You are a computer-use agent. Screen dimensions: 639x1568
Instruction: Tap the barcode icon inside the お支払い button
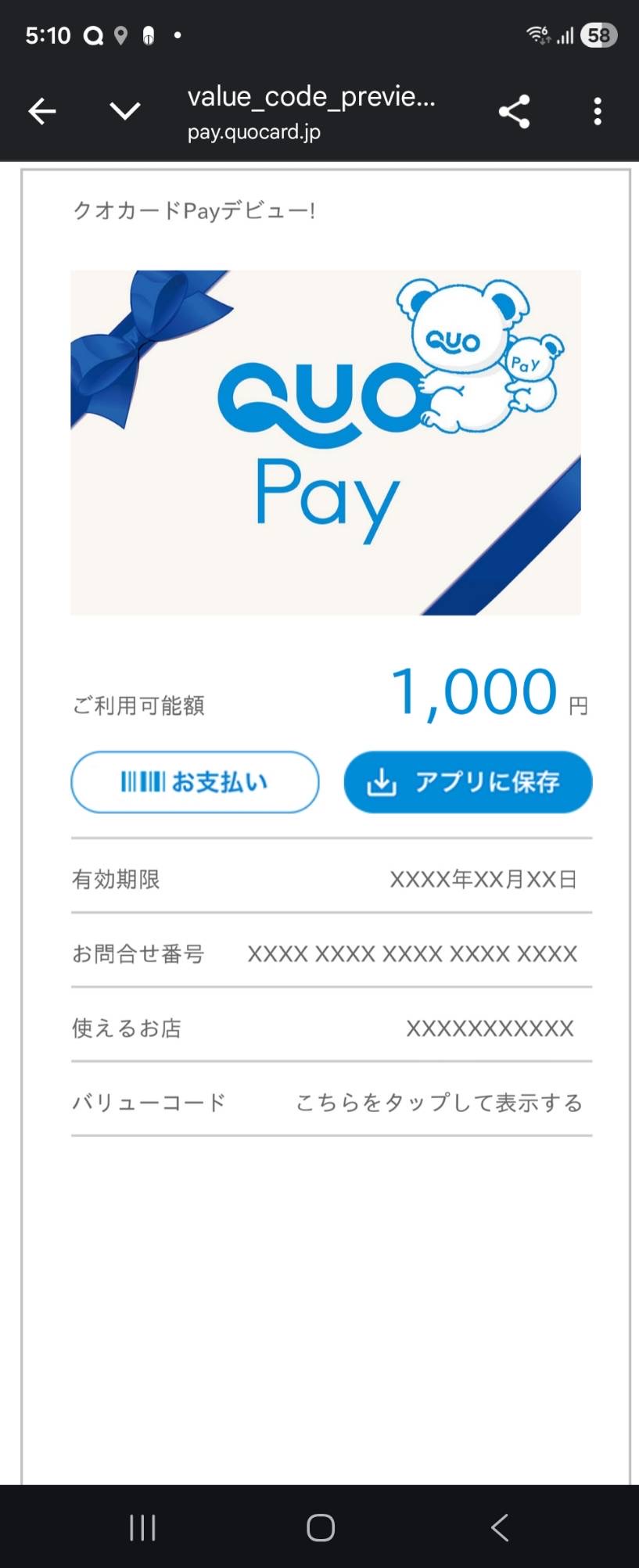pos(142,781)
